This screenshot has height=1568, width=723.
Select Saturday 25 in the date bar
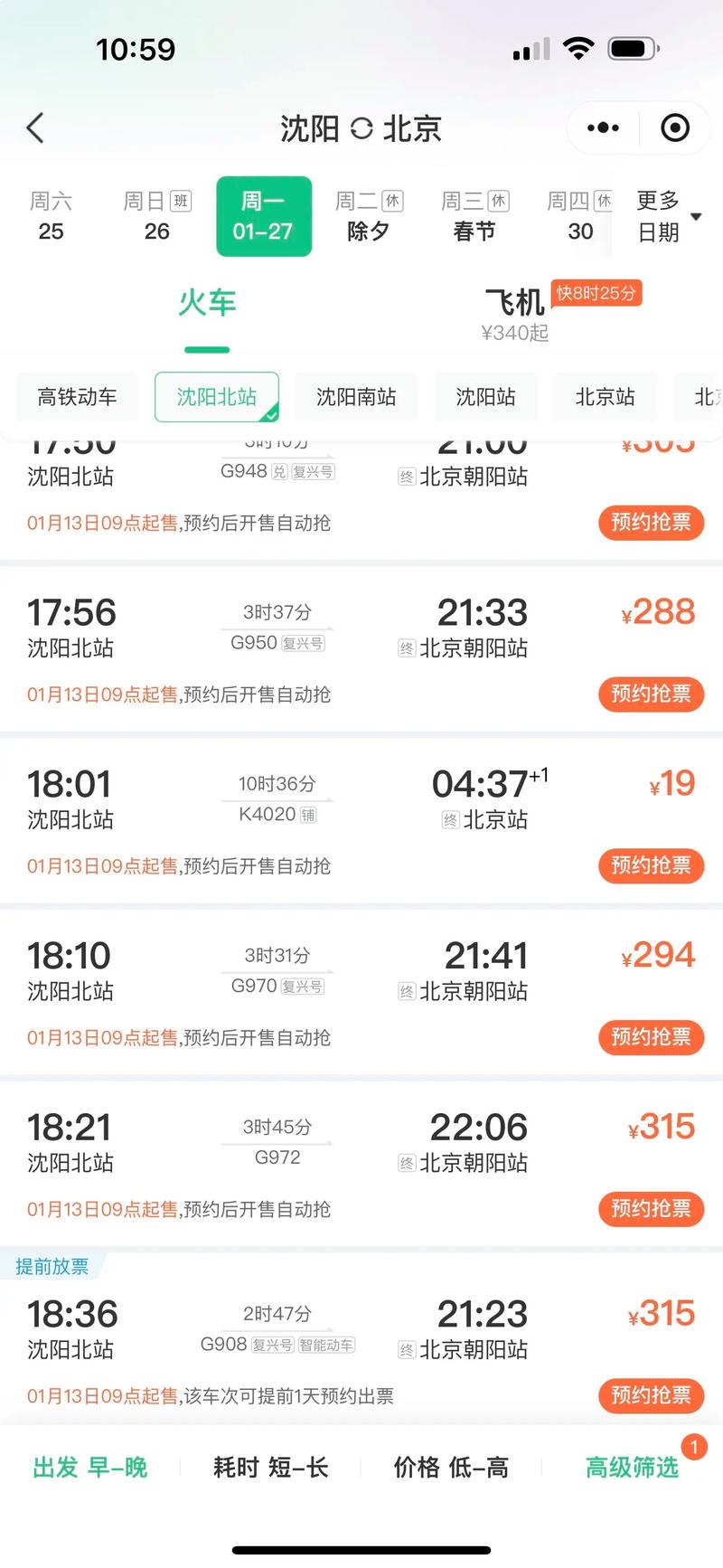[52, 216]
